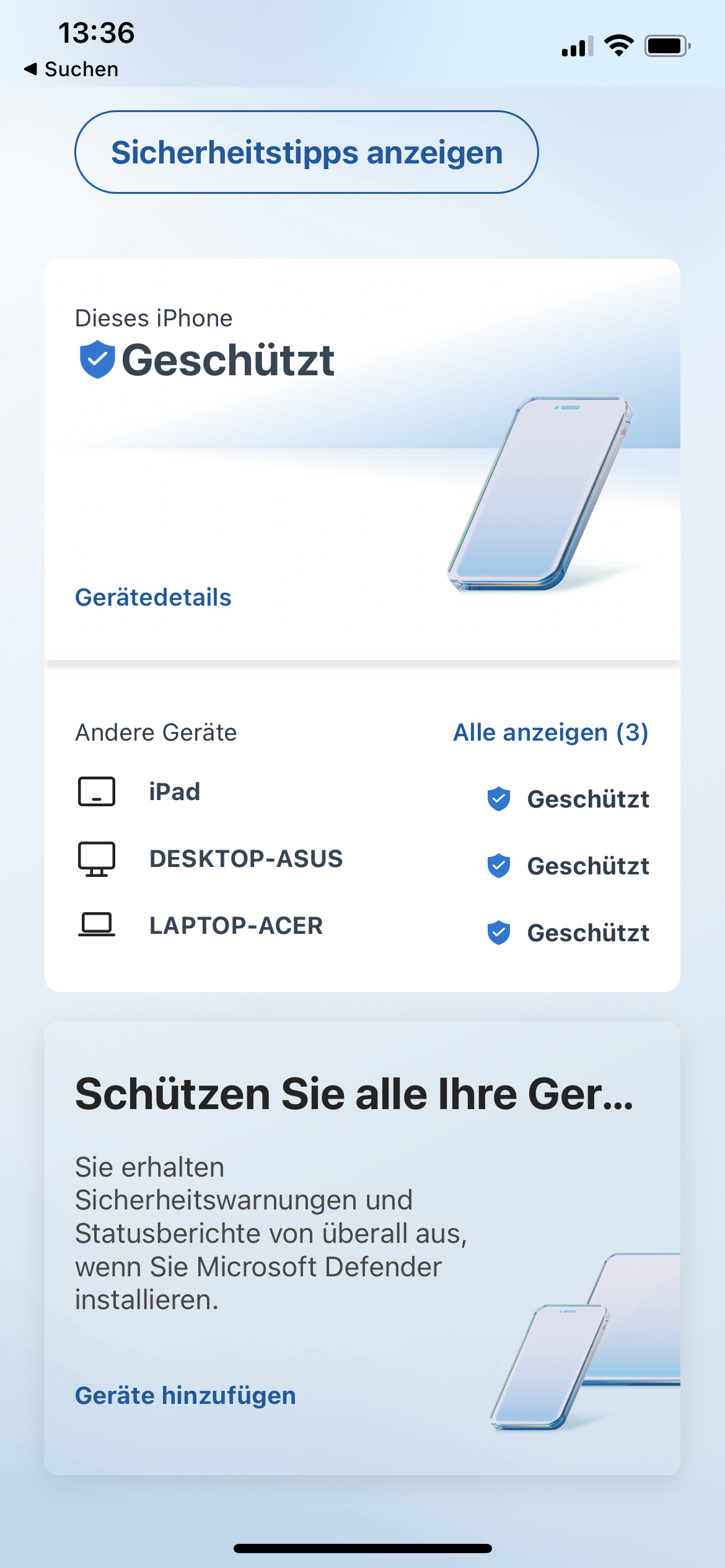
Task: Tap Geräte hinzufügen link
Action: point(185,1395)
